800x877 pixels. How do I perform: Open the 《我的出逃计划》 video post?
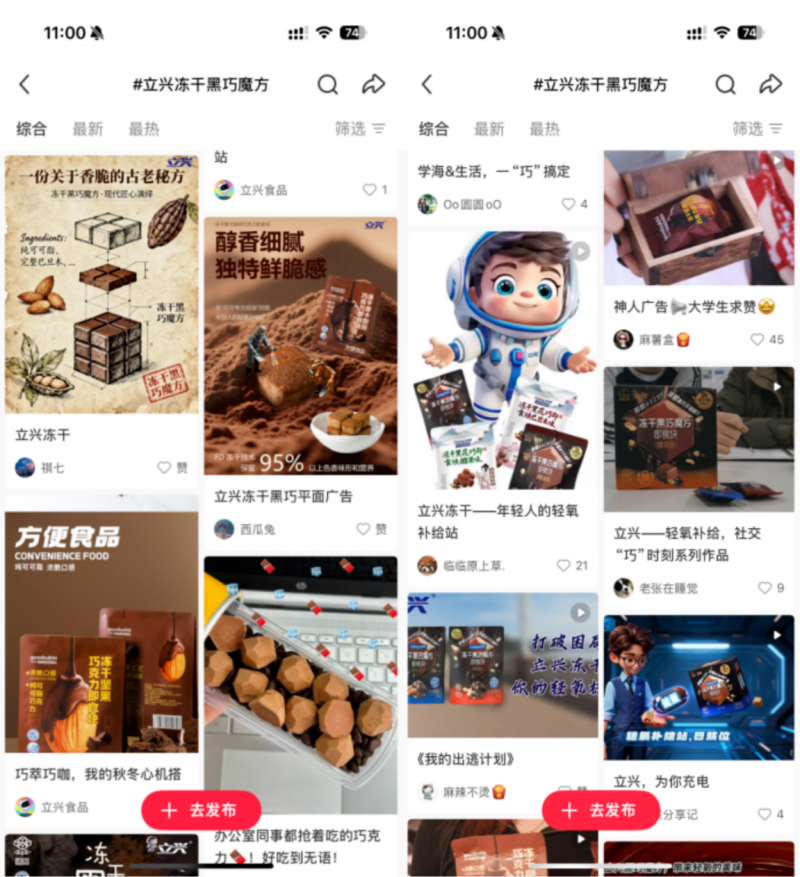pyautogui.click(x=502, y=665)
